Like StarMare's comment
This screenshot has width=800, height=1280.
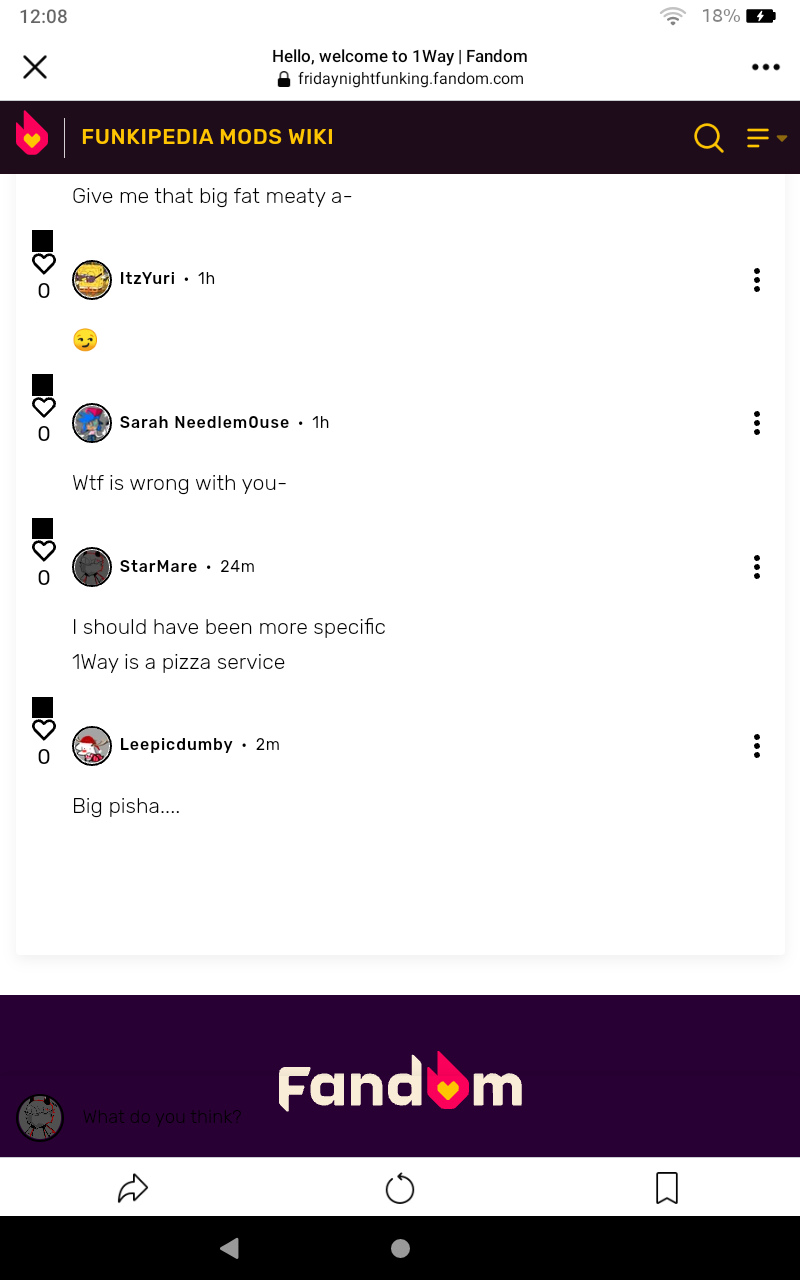point(44,551)
